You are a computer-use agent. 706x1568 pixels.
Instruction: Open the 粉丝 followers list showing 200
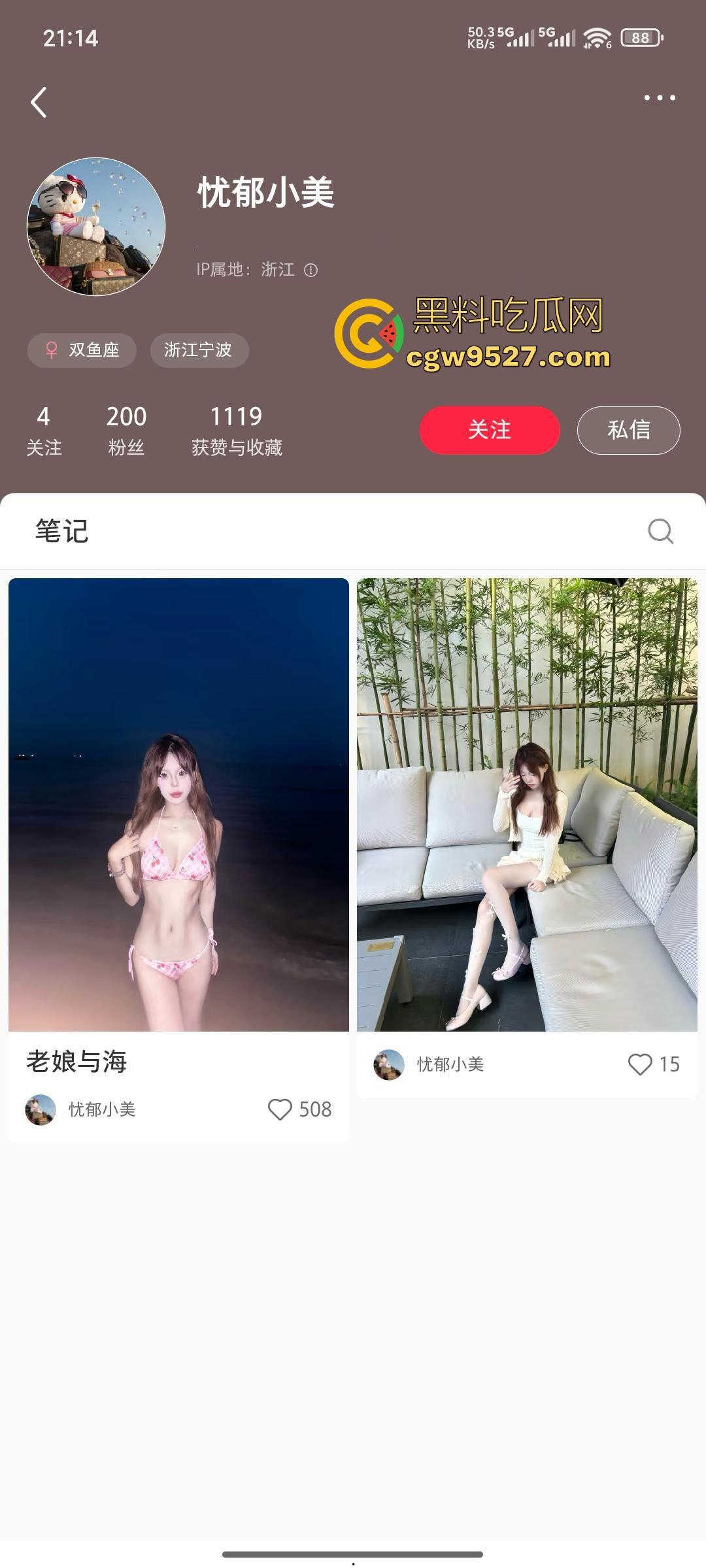click(x=126, y=429)
